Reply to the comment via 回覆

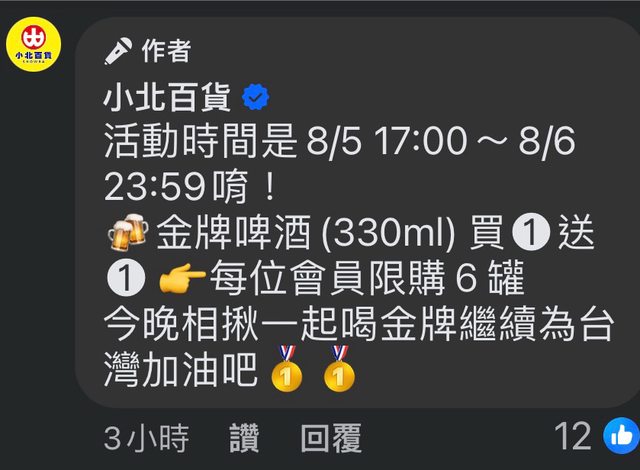tap(331, 437)
